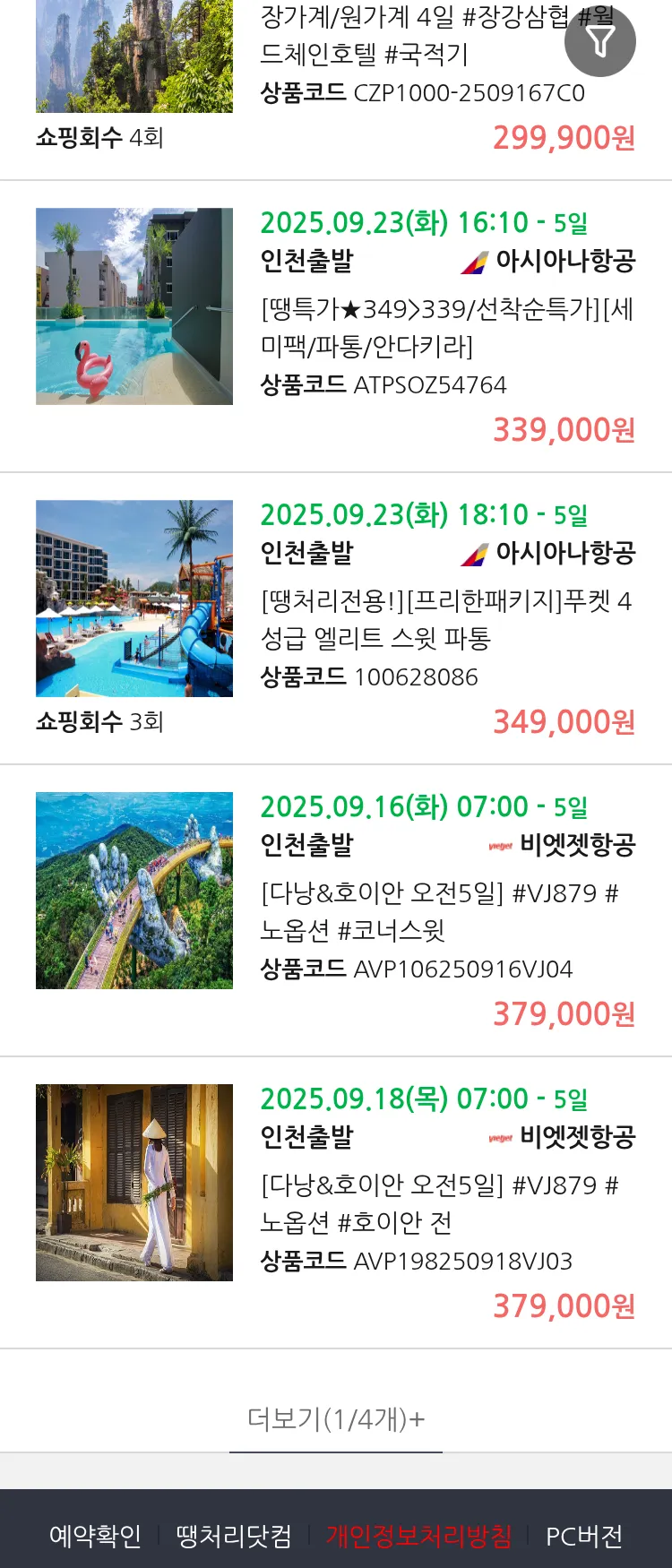The height and width of the screenshot is (1568, 672).
Task: Open the 다낭&호이안 #코너스윗 package
Action: pyautogui.click(x=439, y=911)
